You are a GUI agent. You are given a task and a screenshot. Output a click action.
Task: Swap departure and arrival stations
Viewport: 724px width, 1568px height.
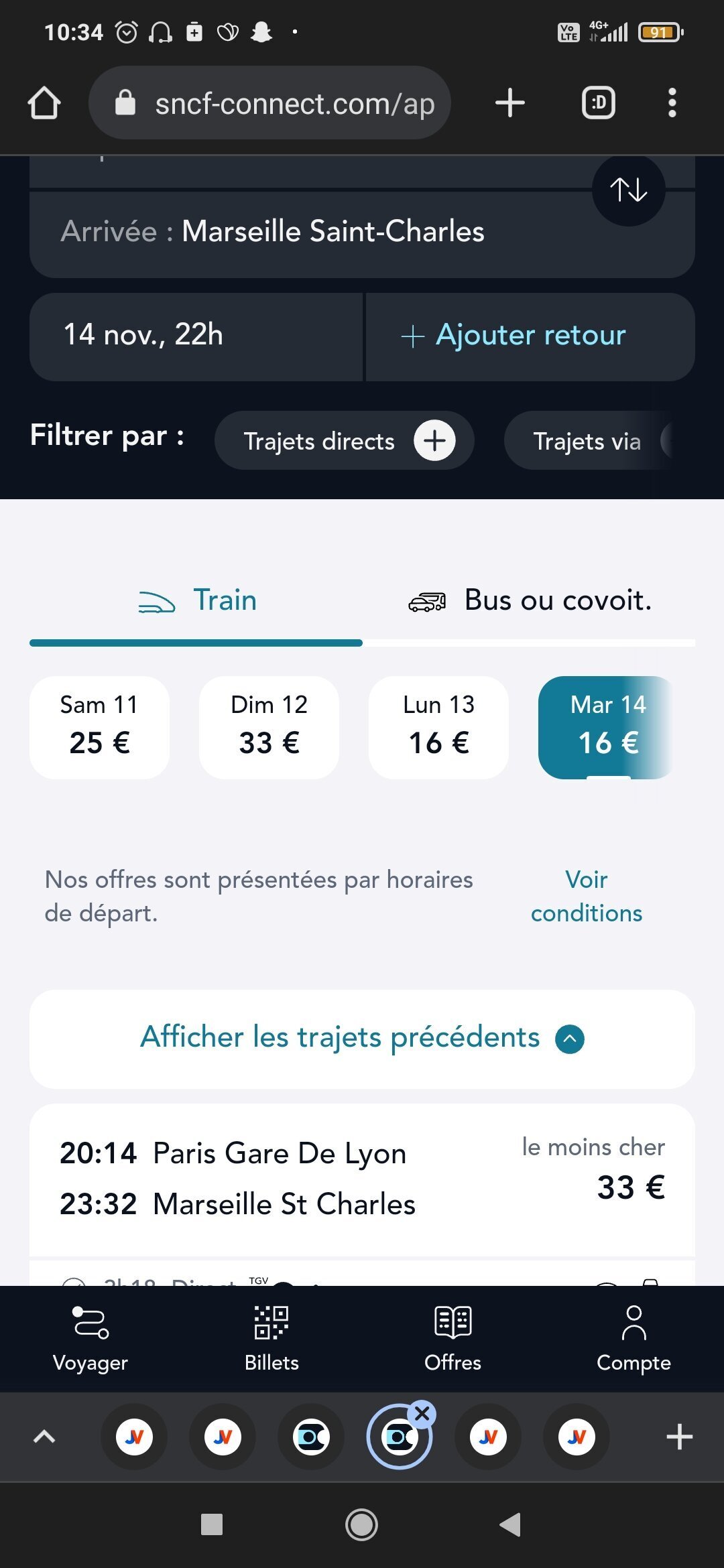628,190
